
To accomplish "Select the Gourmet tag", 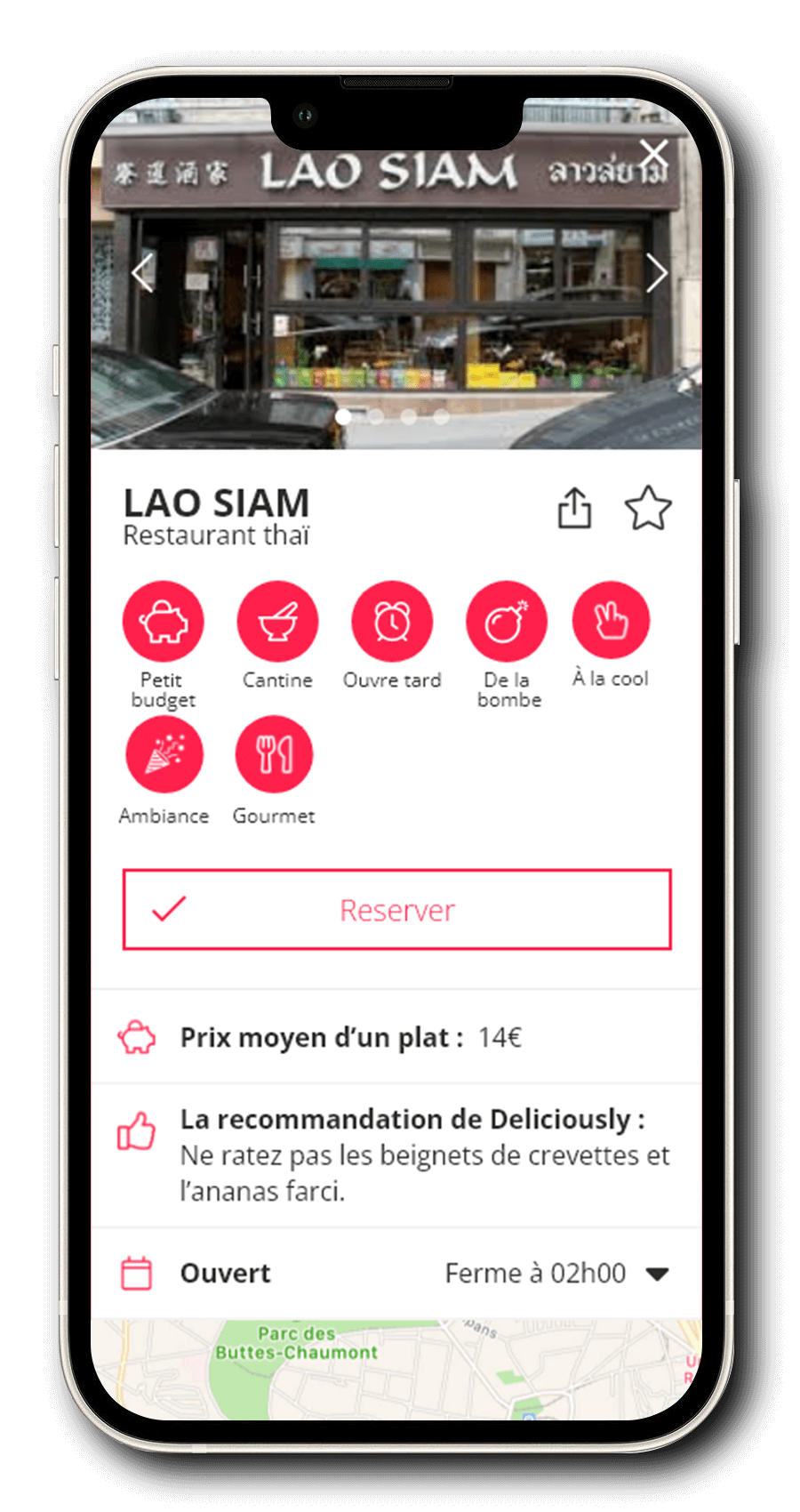I will 274,755.
